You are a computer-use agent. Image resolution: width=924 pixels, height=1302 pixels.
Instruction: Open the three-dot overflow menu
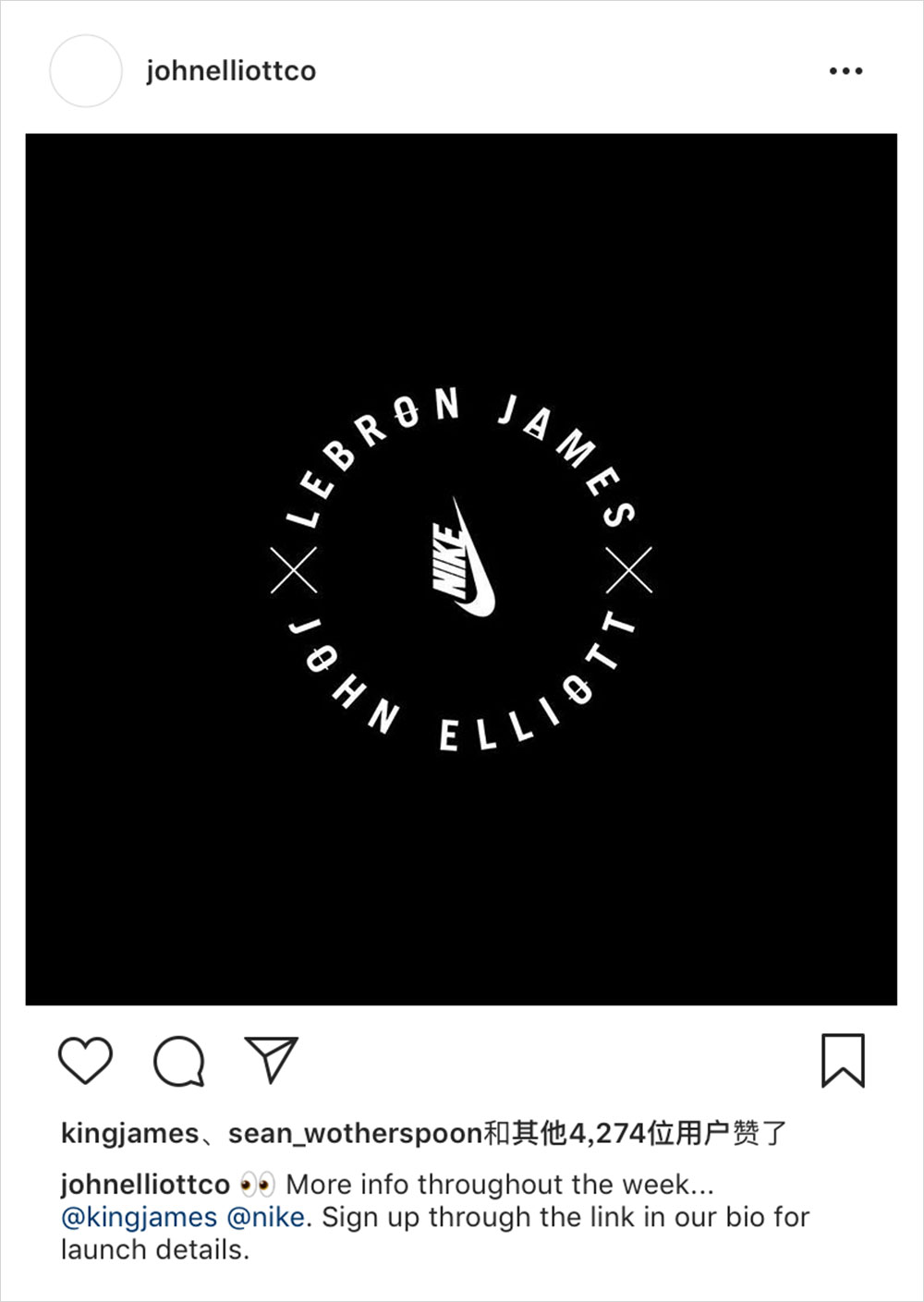pos(845,71)
